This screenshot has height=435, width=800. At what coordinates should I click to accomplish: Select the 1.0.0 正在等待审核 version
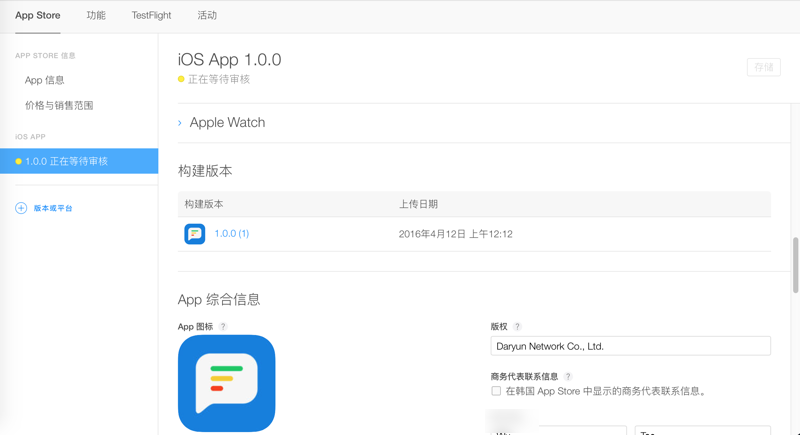coord(67,161)
